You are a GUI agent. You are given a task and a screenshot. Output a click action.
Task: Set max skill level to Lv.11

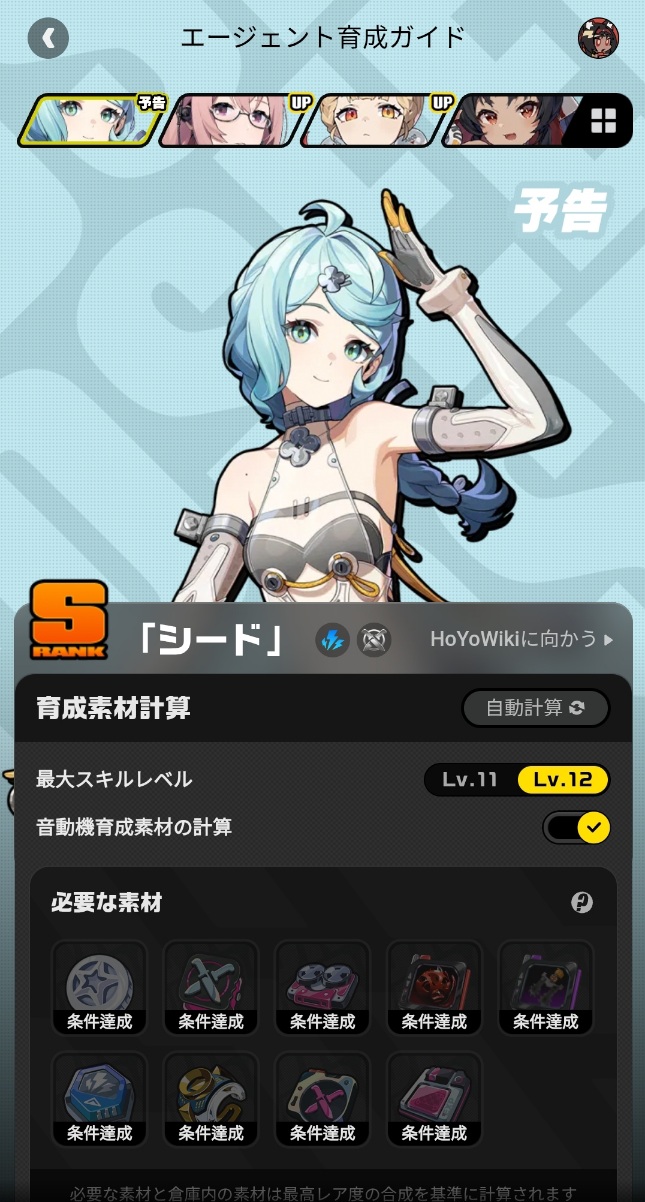tap(470, 780)
